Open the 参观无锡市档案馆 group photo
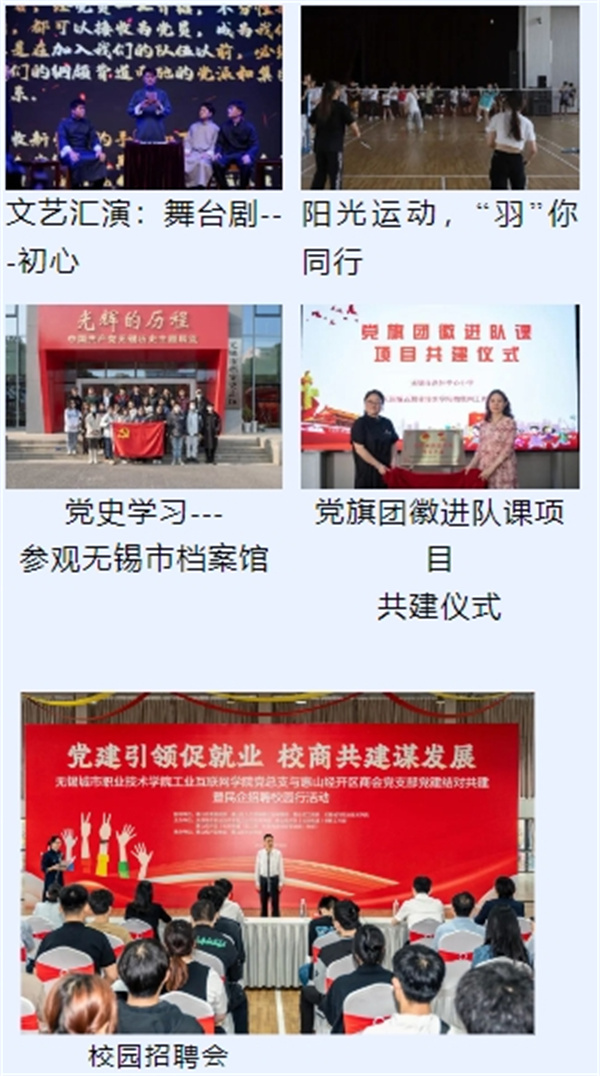This screenshot has height=1076, width=600. pyautogui.click(x=144, y=396)
